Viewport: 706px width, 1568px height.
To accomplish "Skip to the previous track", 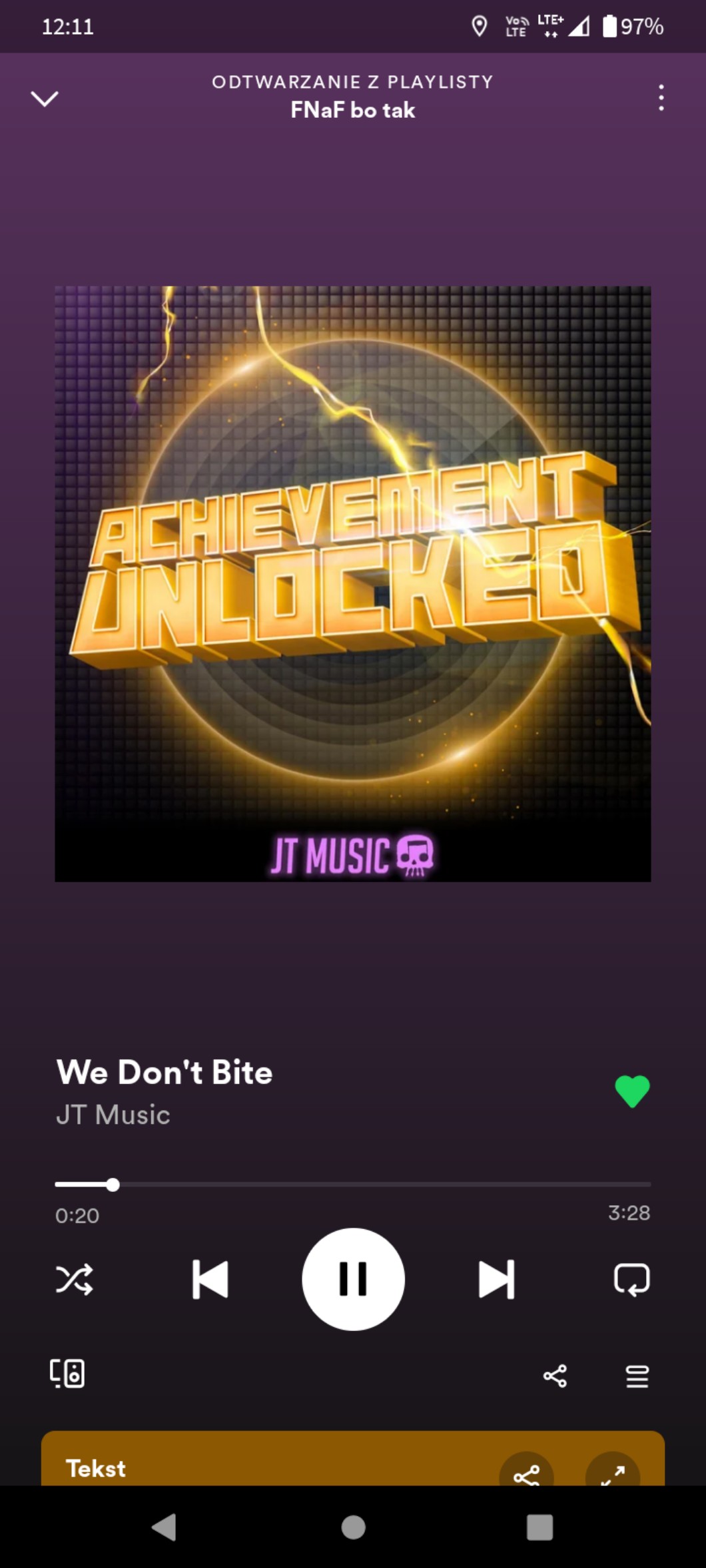I will pyautogui.click(x=210, y=1279).
